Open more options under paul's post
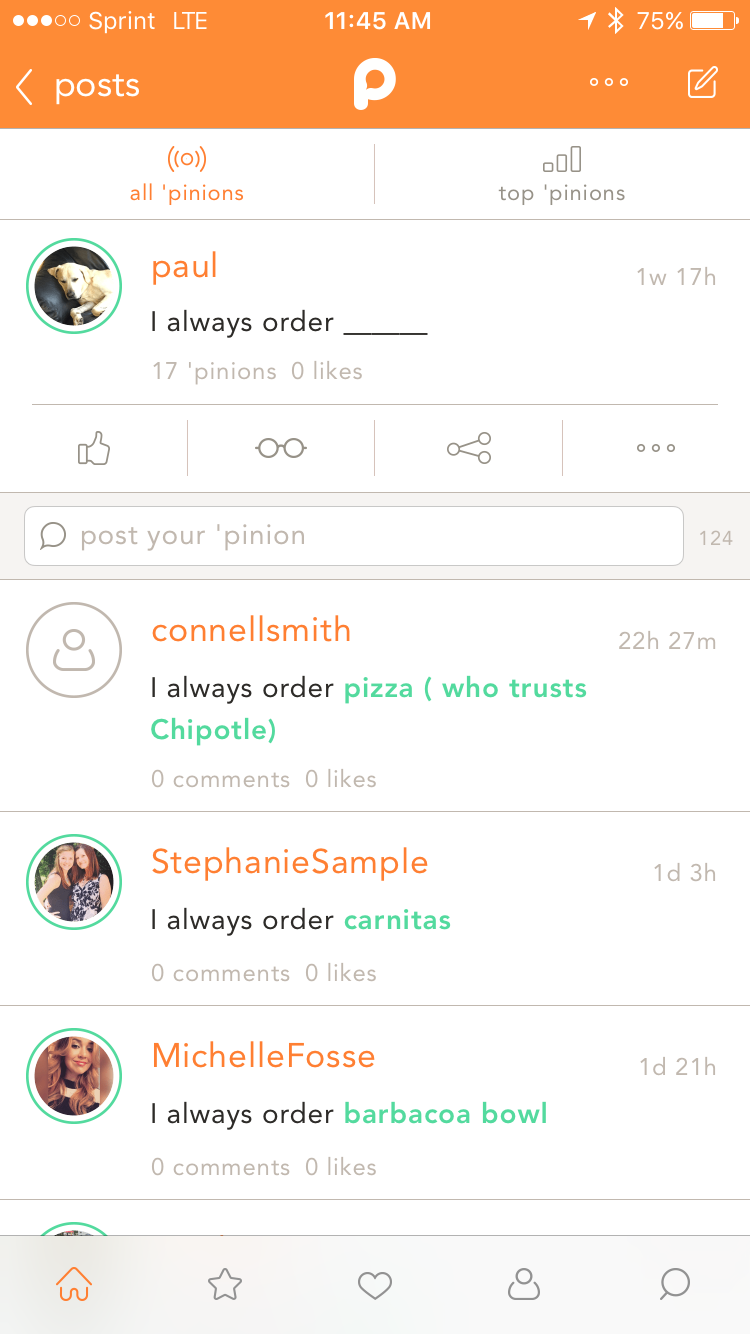Viewport: 750px width, 1334px height. pos(656,448)
